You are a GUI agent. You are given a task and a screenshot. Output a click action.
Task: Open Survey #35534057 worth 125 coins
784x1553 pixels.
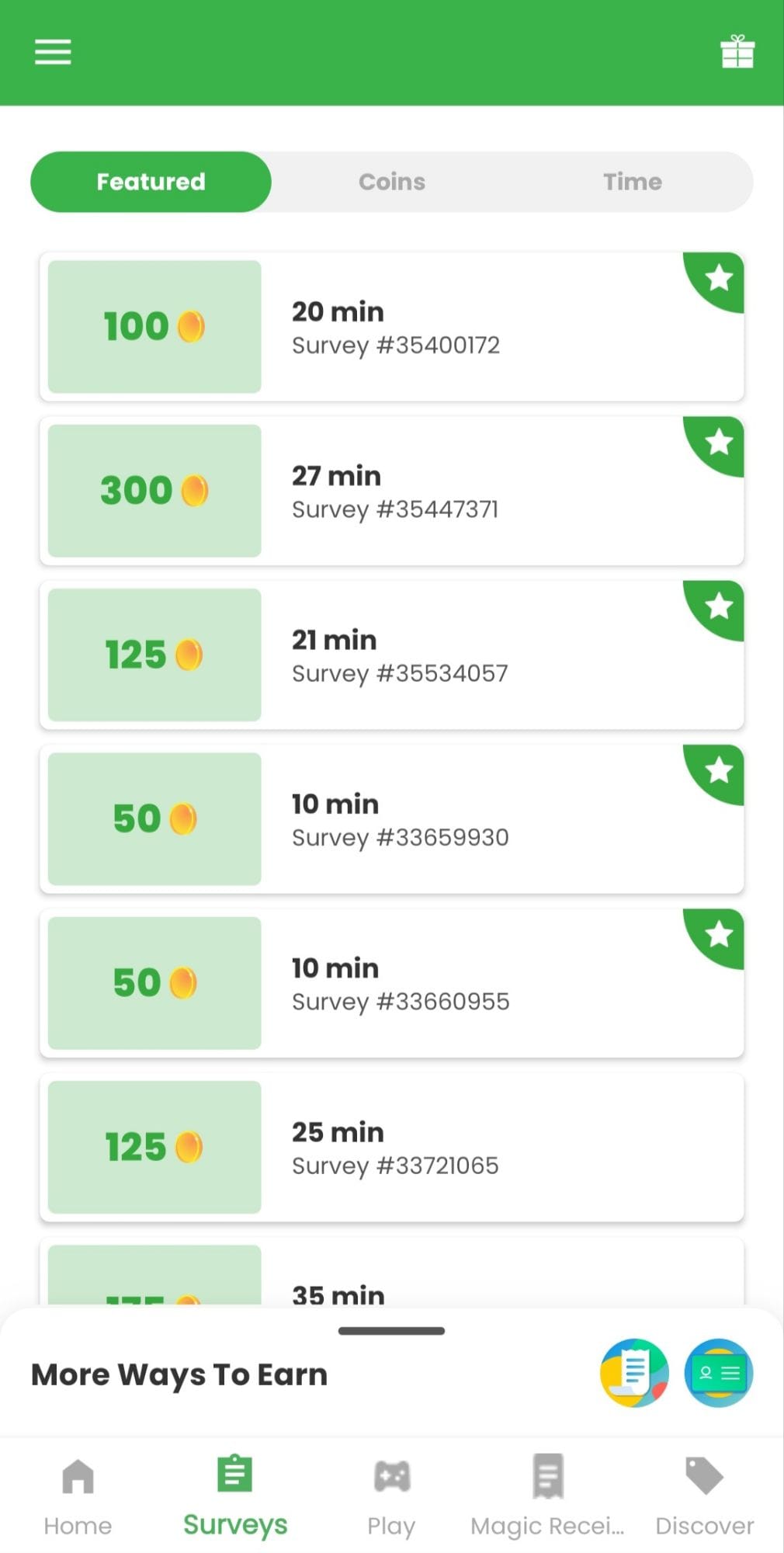point(392,655)
